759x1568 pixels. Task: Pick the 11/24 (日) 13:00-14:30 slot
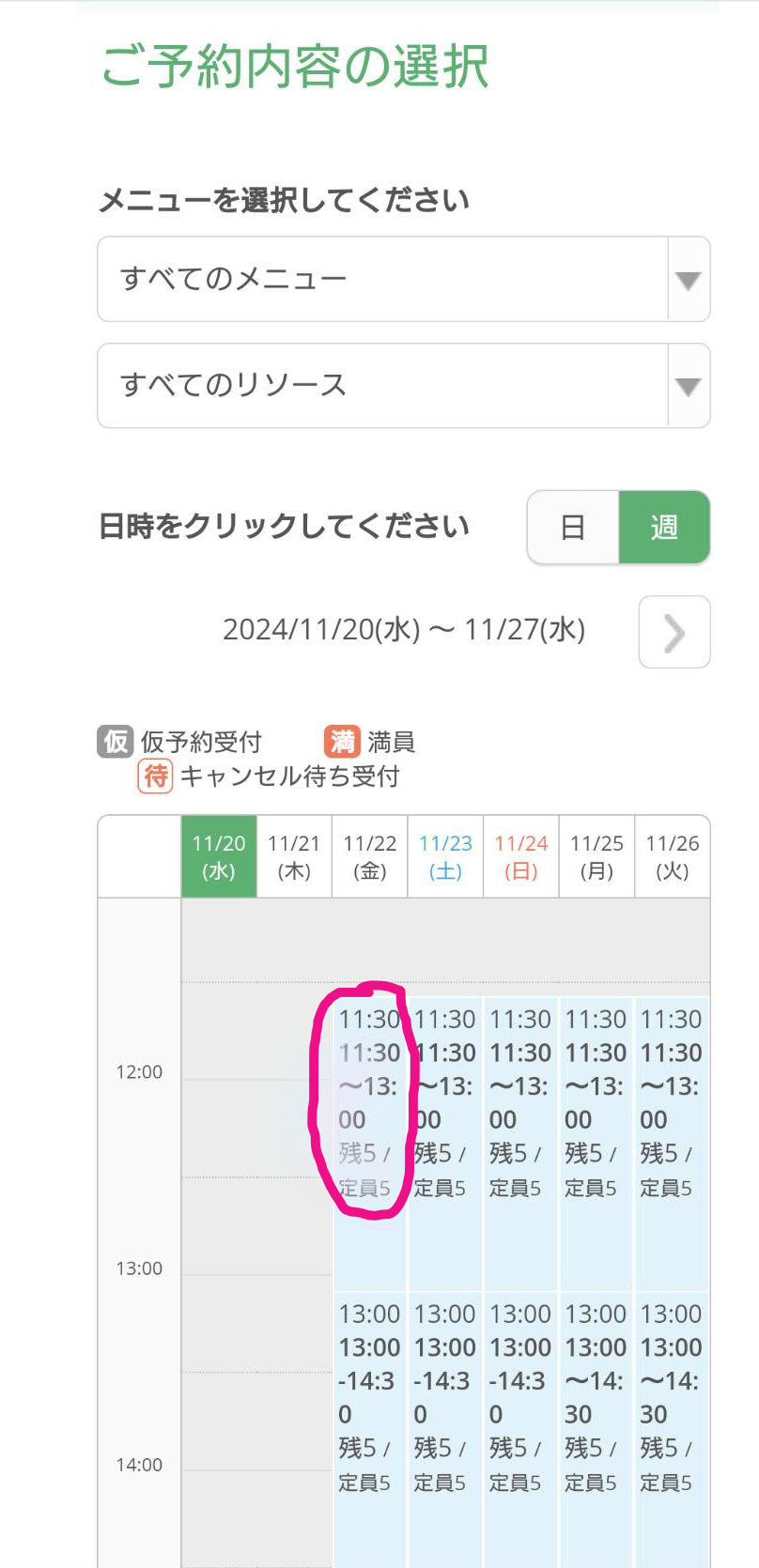[x=520, y=1429]
